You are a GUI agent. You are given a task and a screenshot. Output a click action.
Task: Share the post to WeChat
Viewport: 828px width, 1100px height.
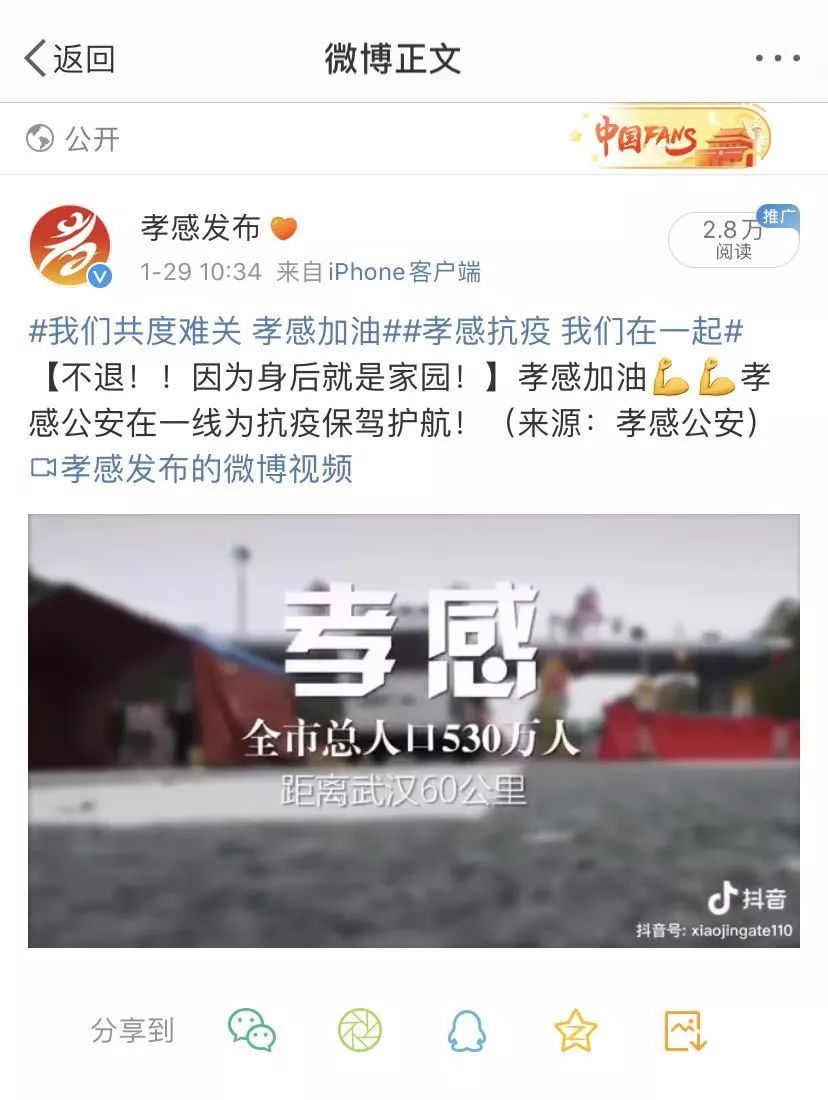(252, 1030)
